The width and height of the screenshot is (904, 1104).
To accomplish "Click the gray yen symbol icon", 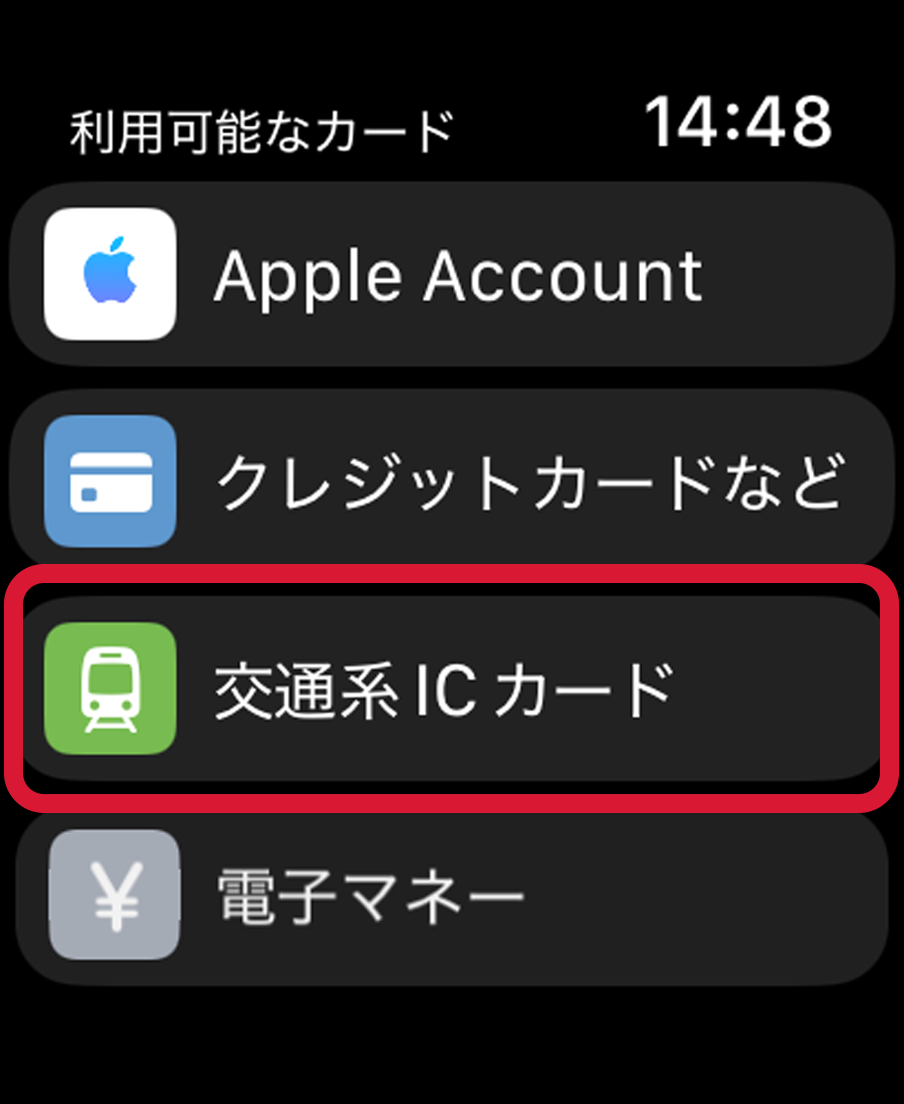I will coord(113,896).
